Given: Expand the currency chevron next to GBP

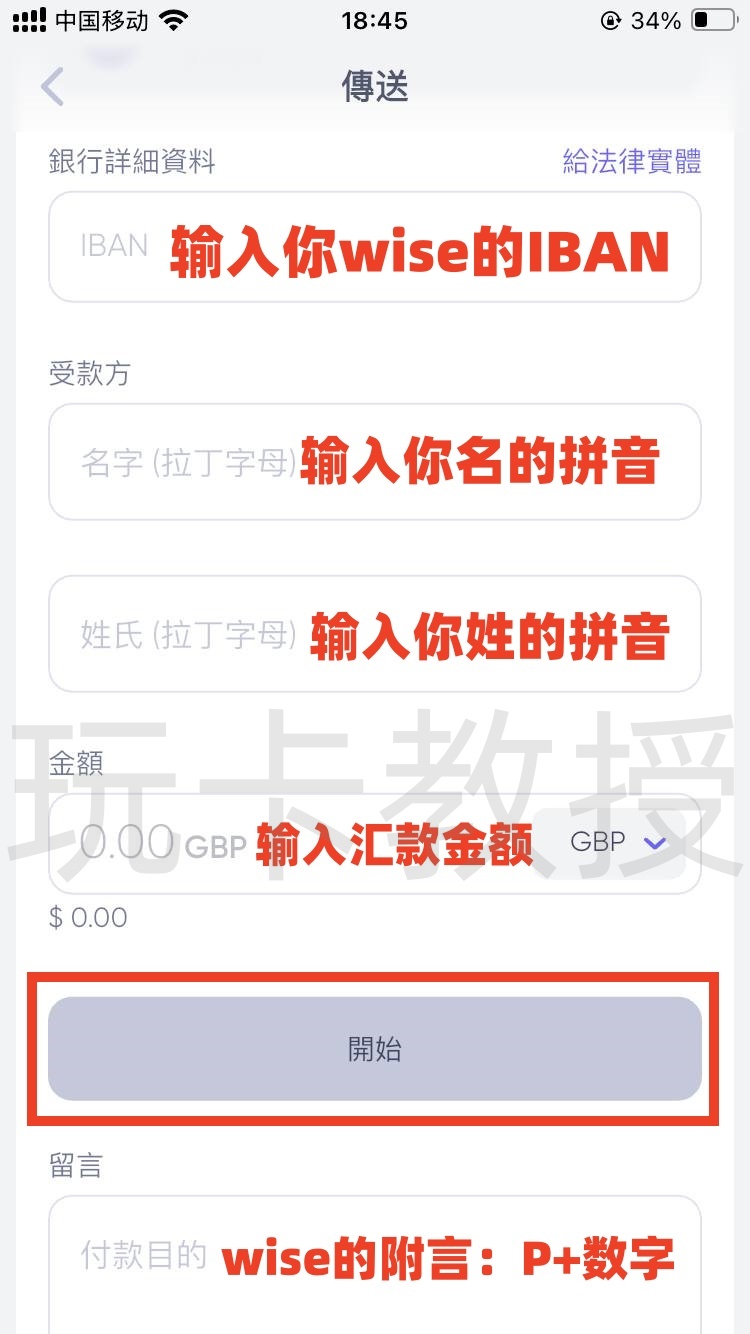Looking at the screenshot, I should (655, 841).
